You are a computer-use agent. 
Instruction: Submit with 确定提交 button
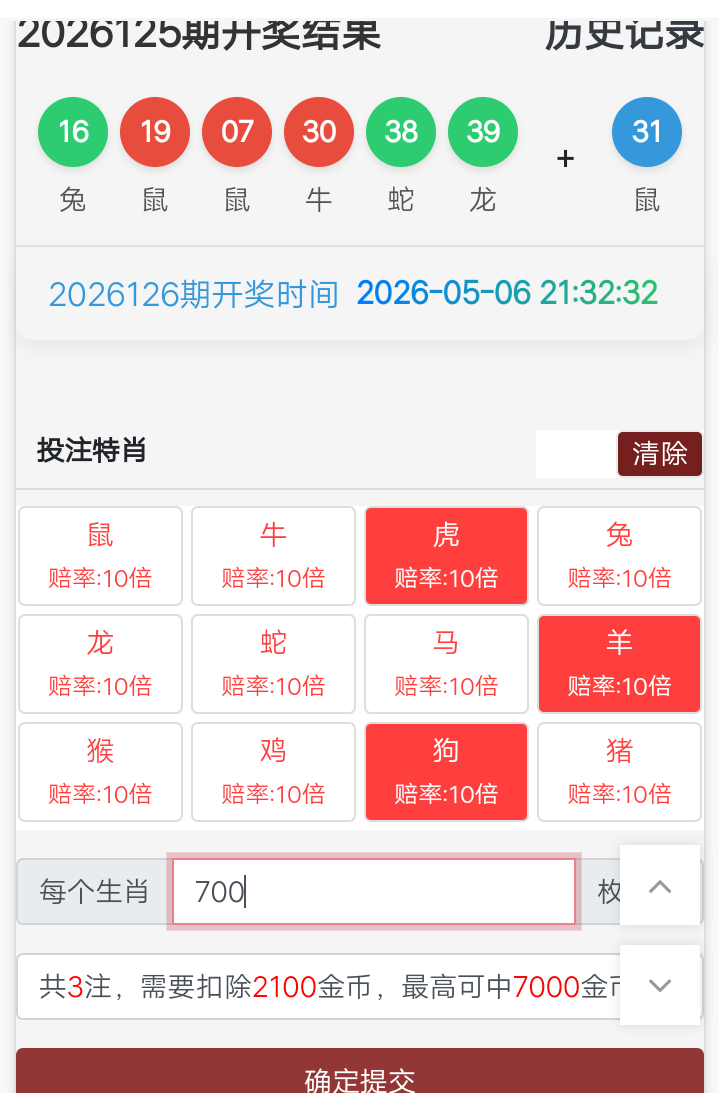360,1073
